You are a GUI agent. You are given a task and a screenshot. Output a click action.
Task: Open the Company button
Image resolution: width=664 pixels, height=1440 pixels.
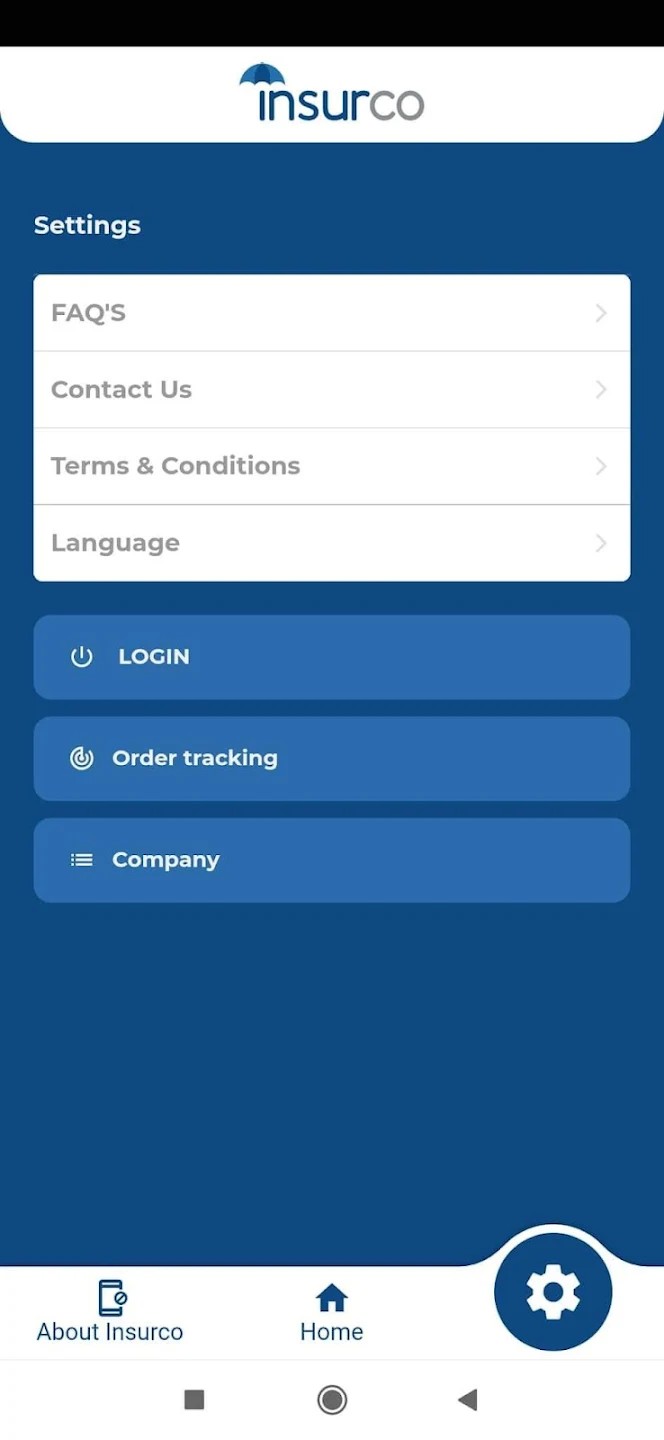(331, 860)
